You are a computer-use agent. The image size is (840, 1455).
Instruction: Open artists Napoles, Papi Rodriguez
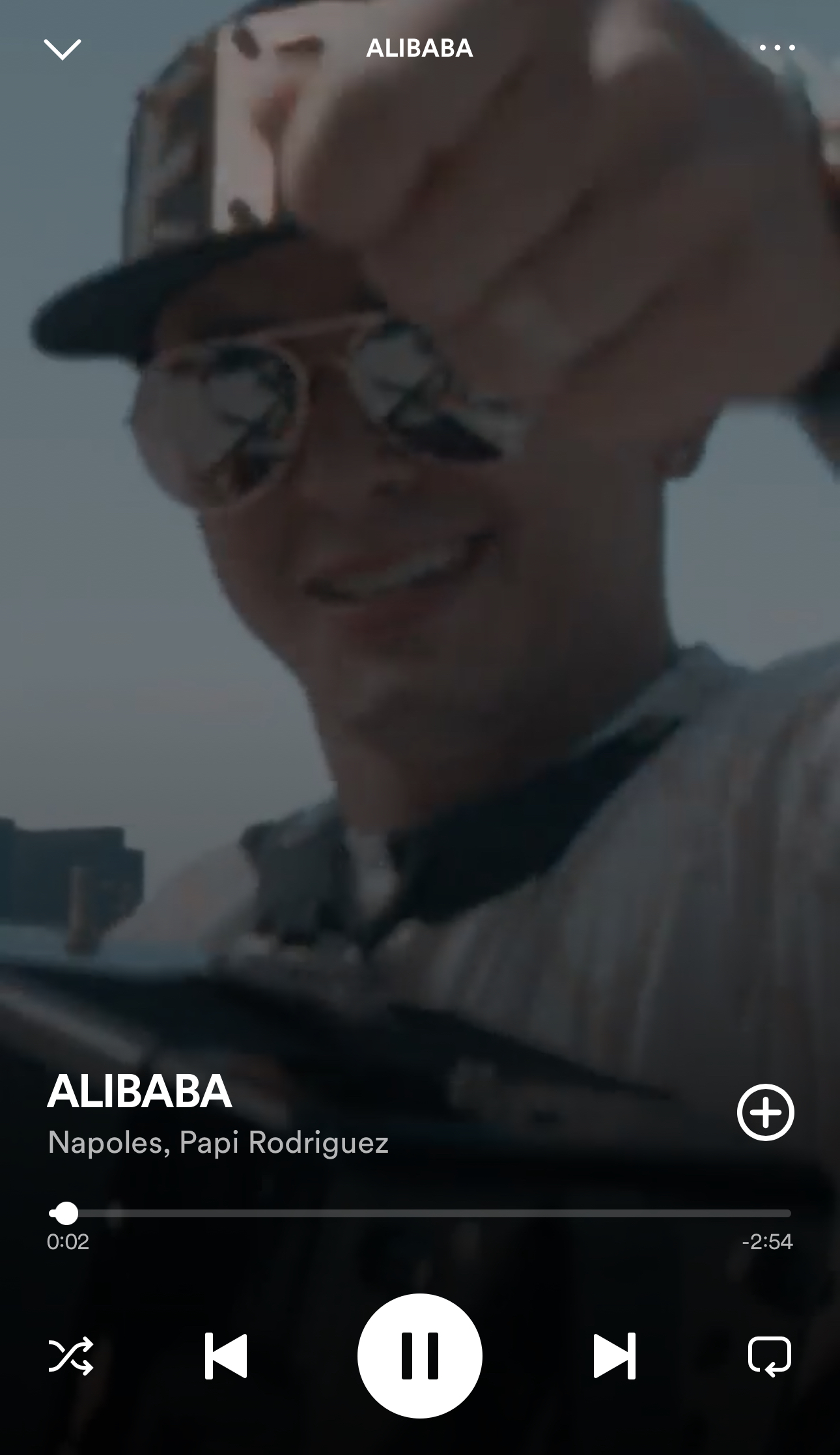tap(218, 1142)
